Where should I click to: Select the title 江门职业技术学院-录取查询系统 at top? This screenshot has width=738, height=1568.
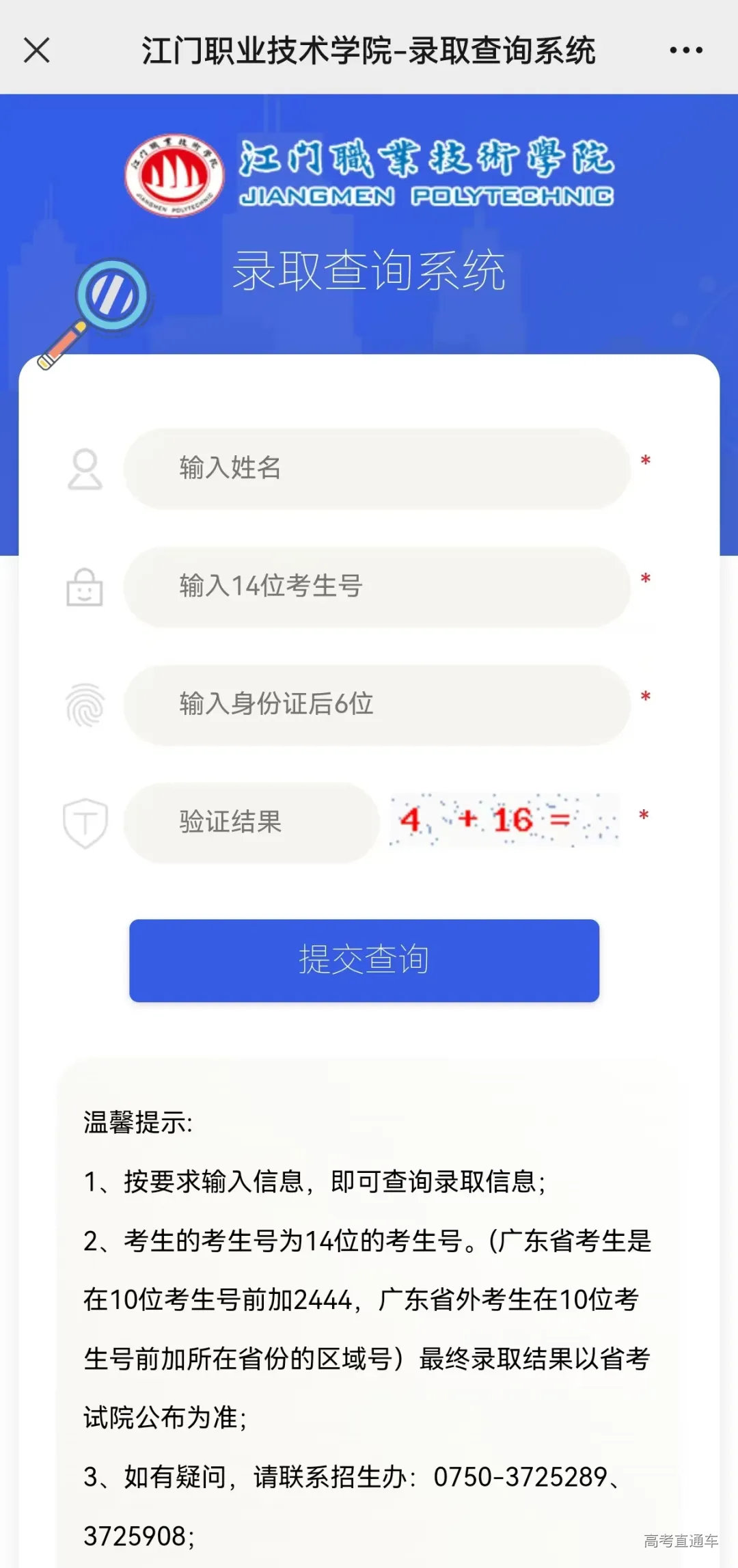tap(369, 50)
